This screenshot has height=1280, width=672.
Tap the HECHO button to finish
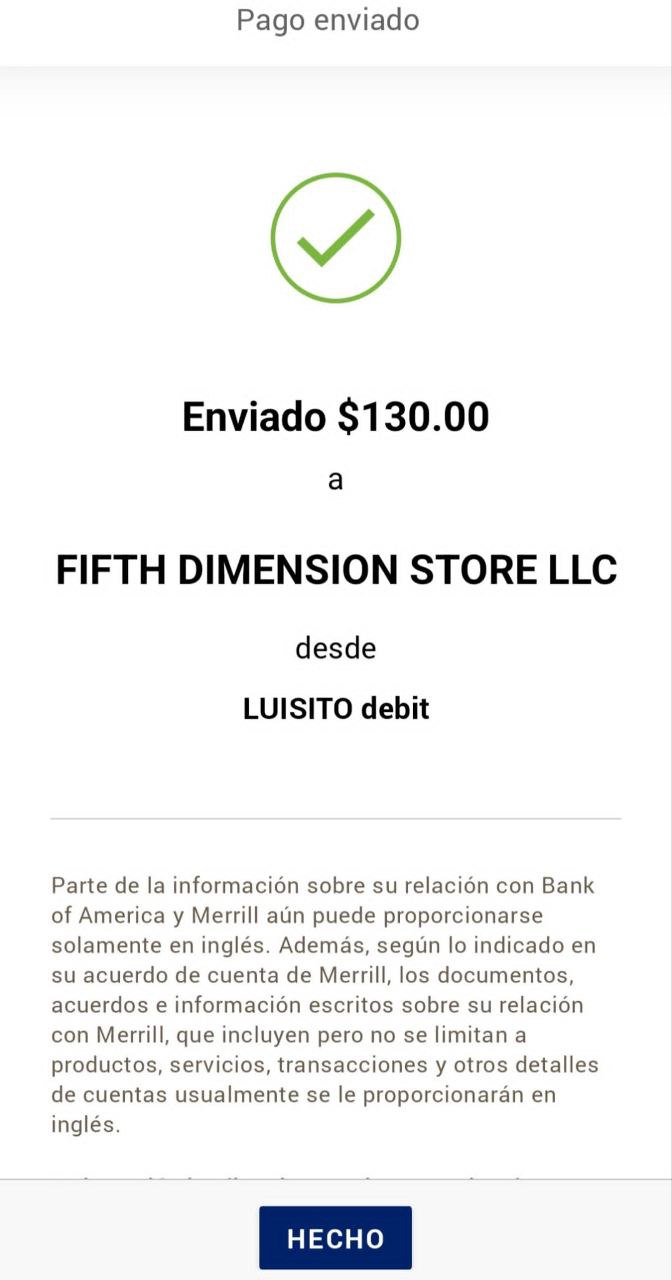[335, 1238]
